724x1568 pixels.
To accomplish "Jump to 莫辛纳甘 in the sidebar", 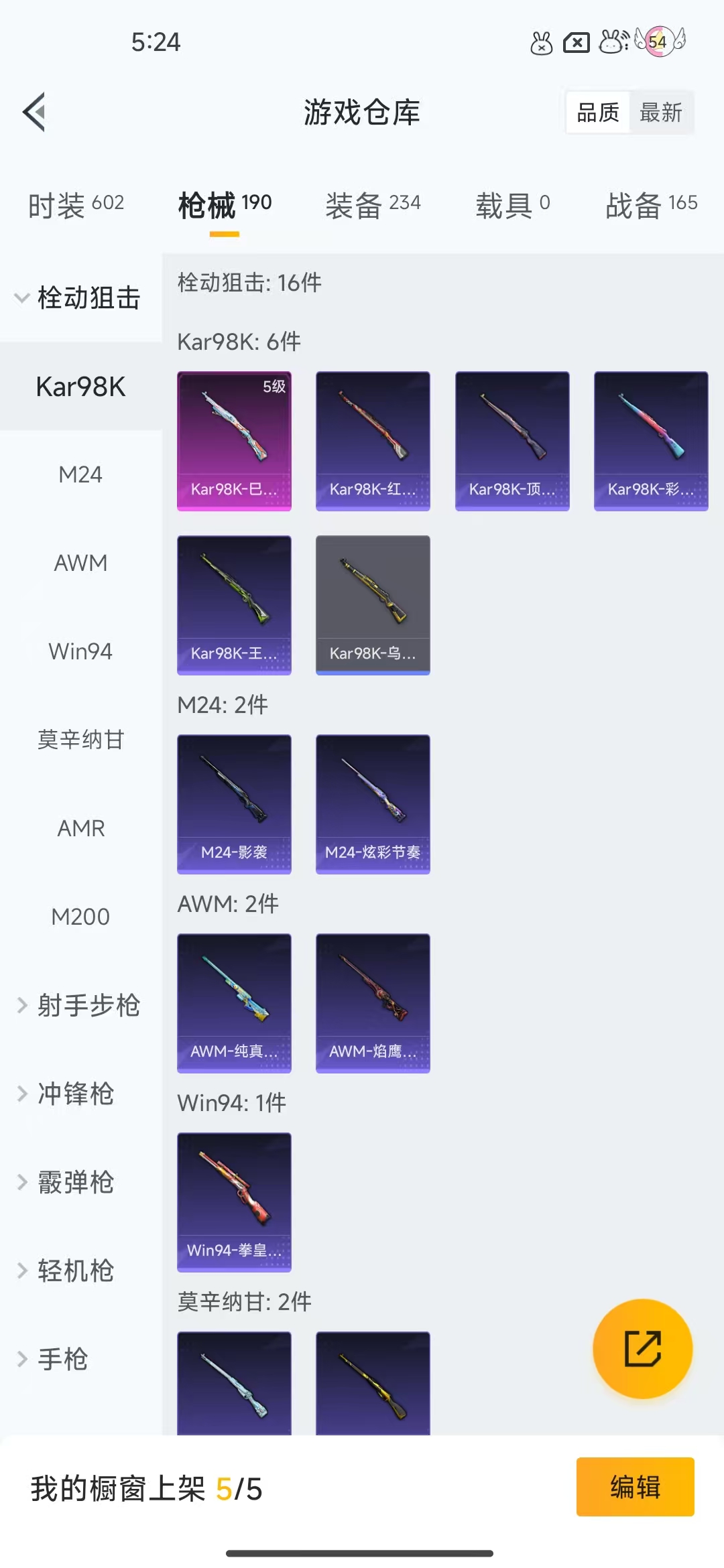I will click(80, 740).
